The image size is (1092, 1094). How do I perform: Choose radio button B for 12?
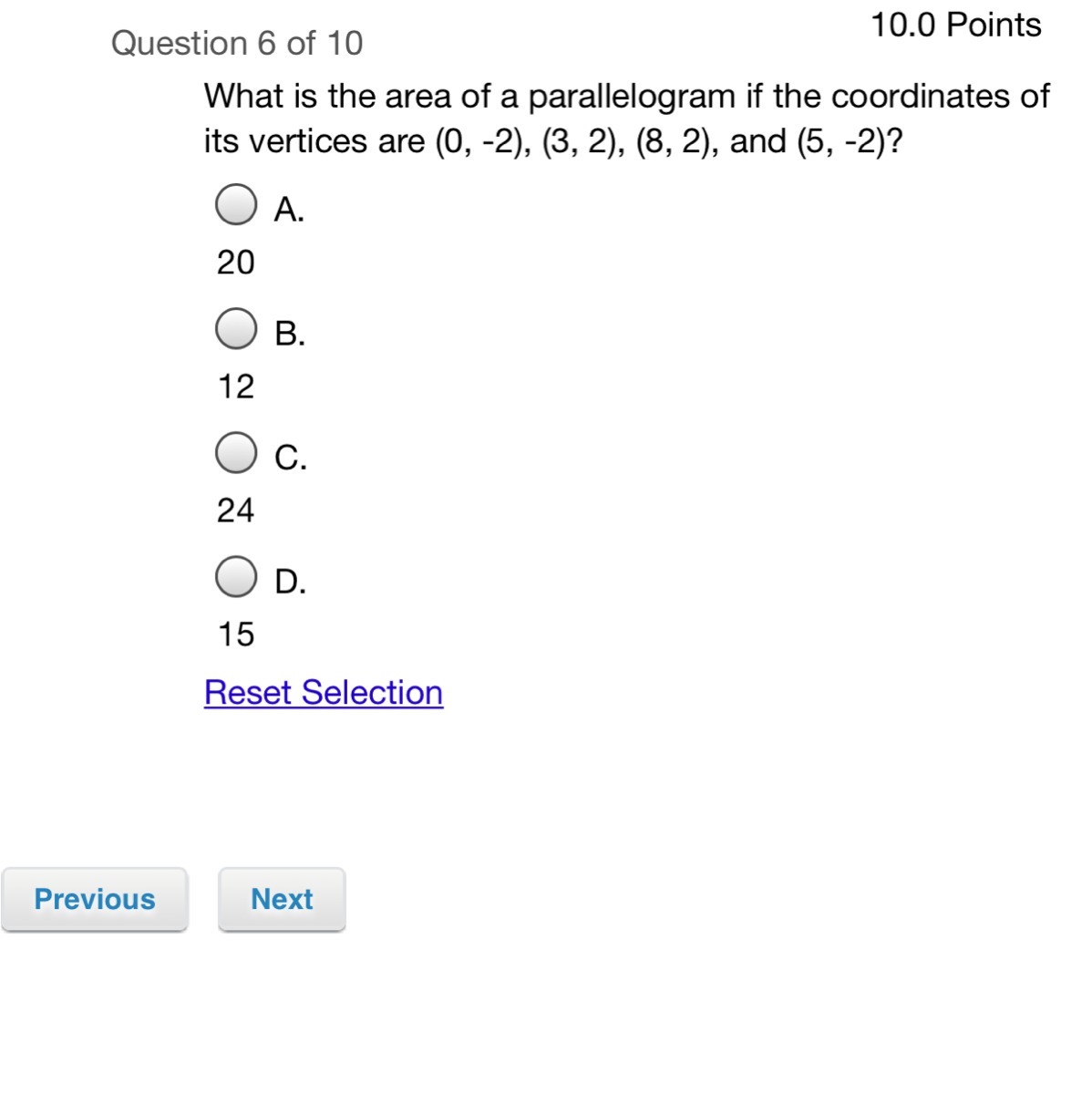click(x=236, y=329)
